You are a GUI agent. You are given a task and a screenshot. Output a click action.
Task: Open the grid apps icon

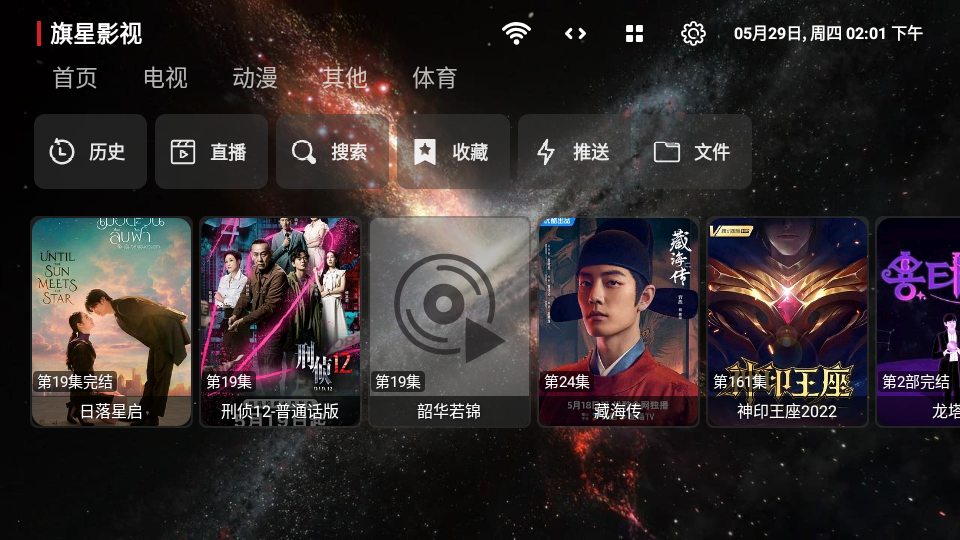[634, 34]
